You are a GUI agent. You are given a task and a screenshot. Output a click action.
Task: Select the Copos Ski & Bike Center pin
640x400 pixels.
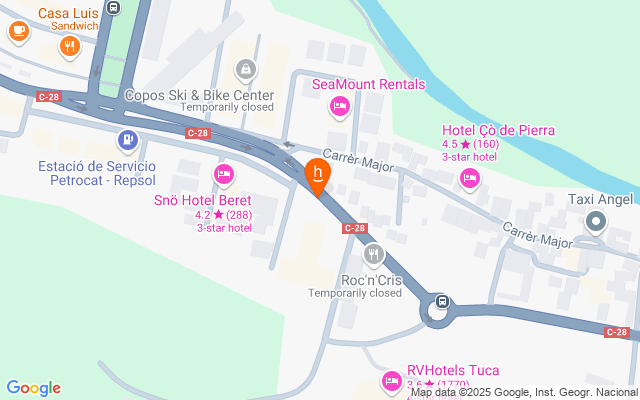[245, 69]
